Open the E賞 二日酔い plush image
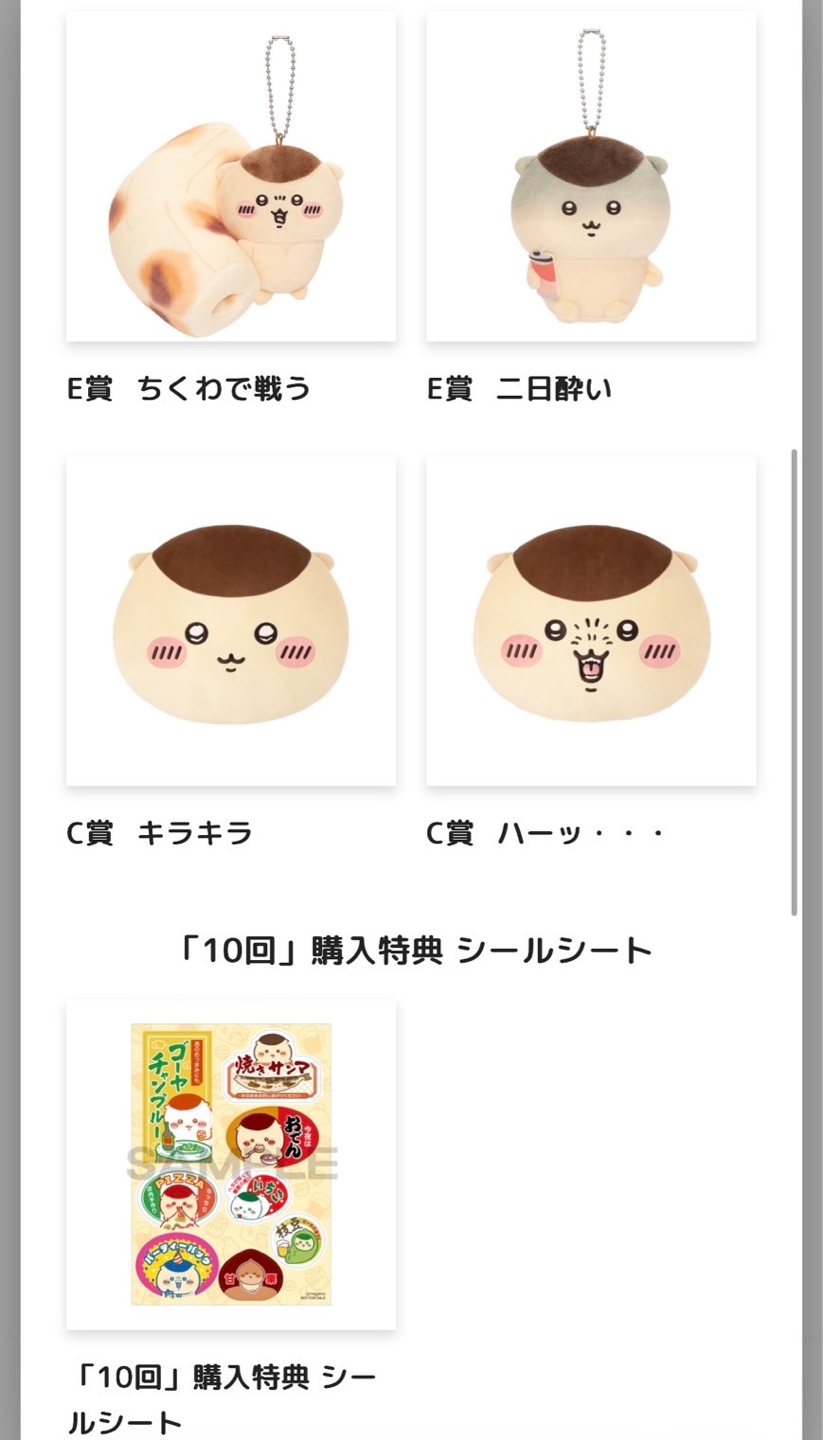The height and width of the screenshot is (1440, 823). tap(591, 176)
